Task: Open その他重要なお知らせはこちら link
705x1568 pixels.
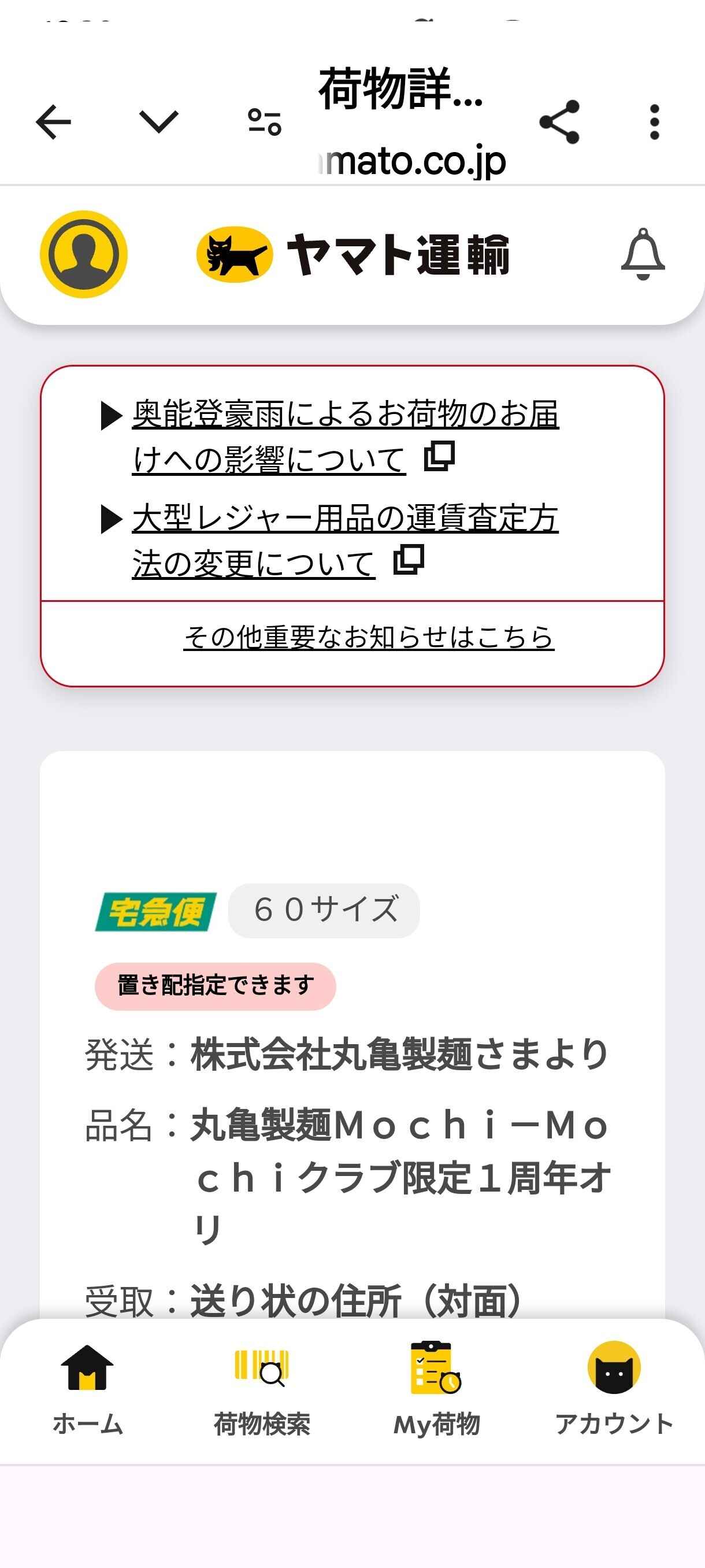Action: point(369,637)
